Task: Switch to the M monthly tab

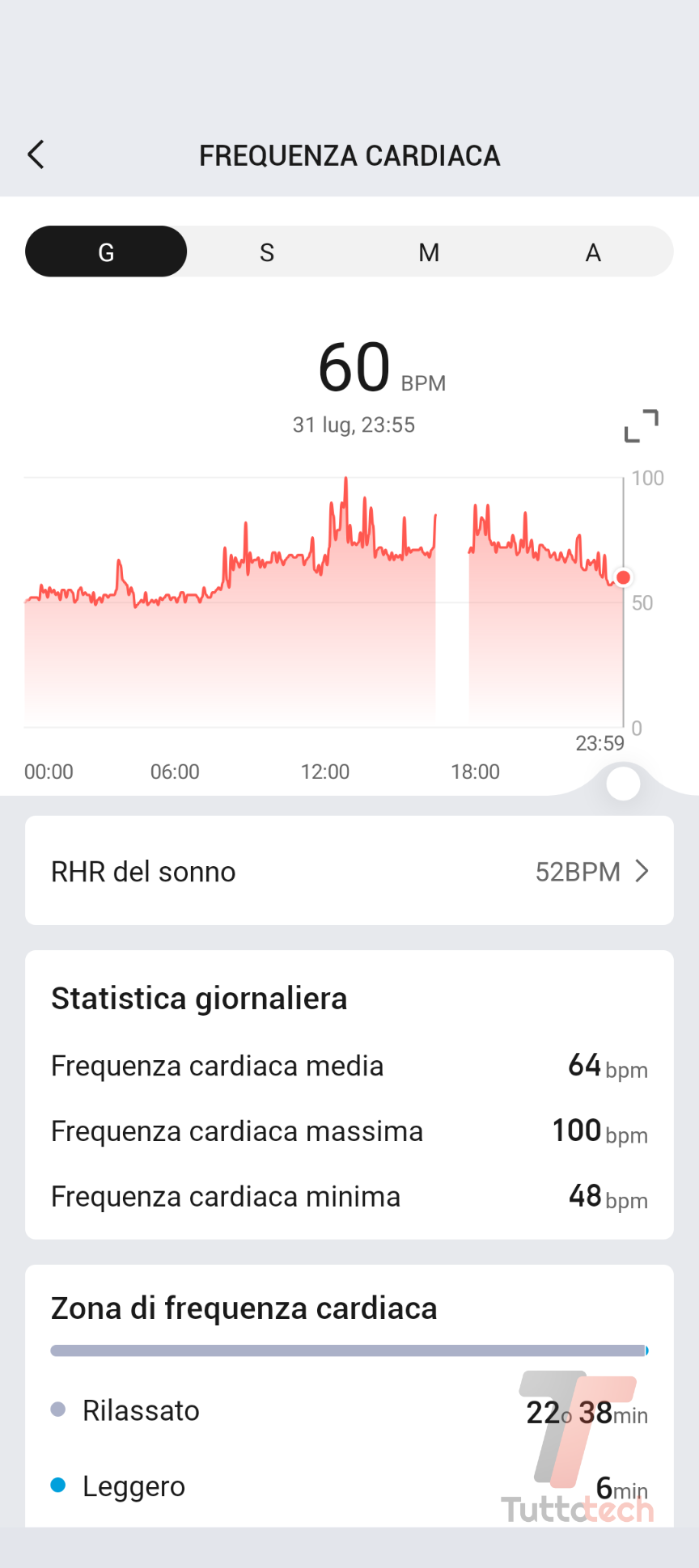Action: tap(429, 252)
